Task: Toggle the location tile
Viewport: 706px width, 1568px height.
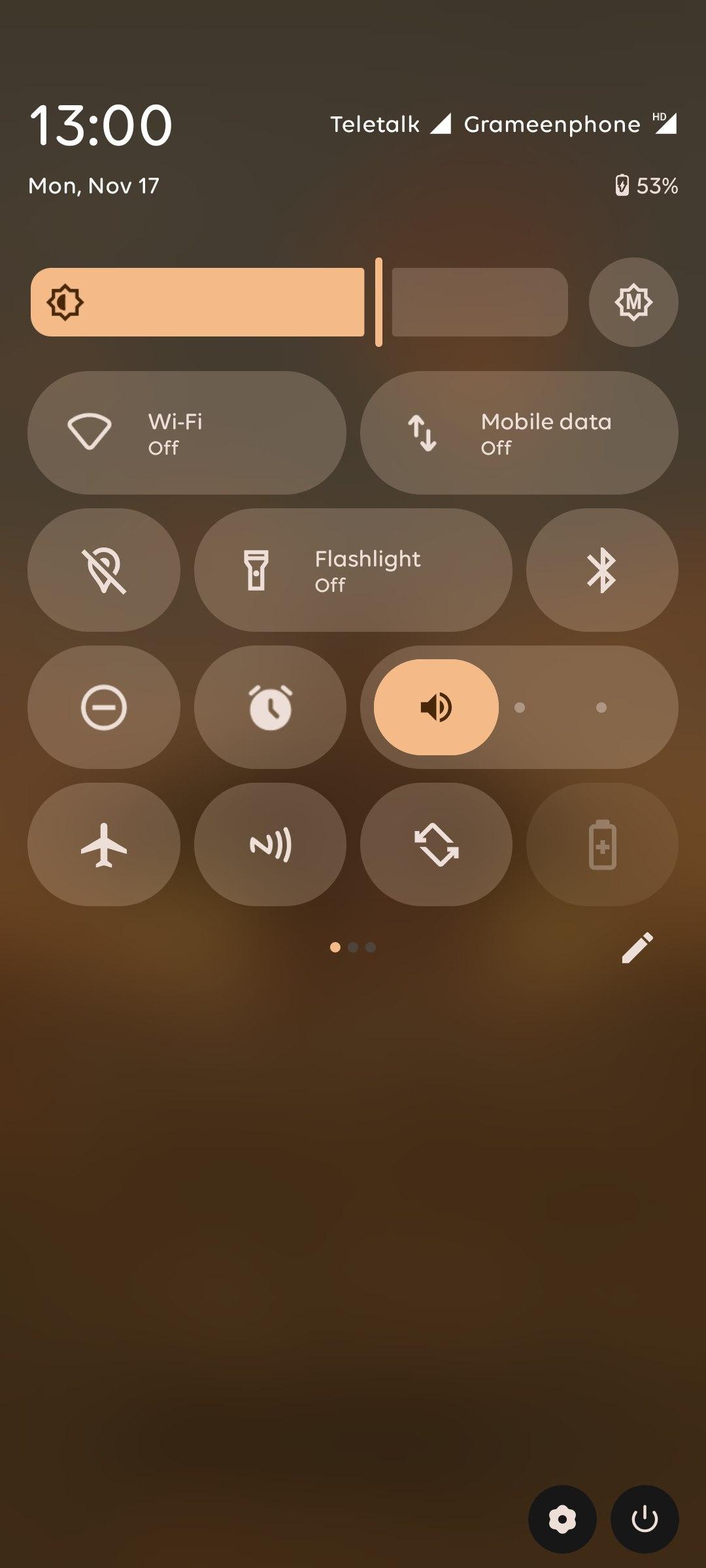Action: [103, 570]
